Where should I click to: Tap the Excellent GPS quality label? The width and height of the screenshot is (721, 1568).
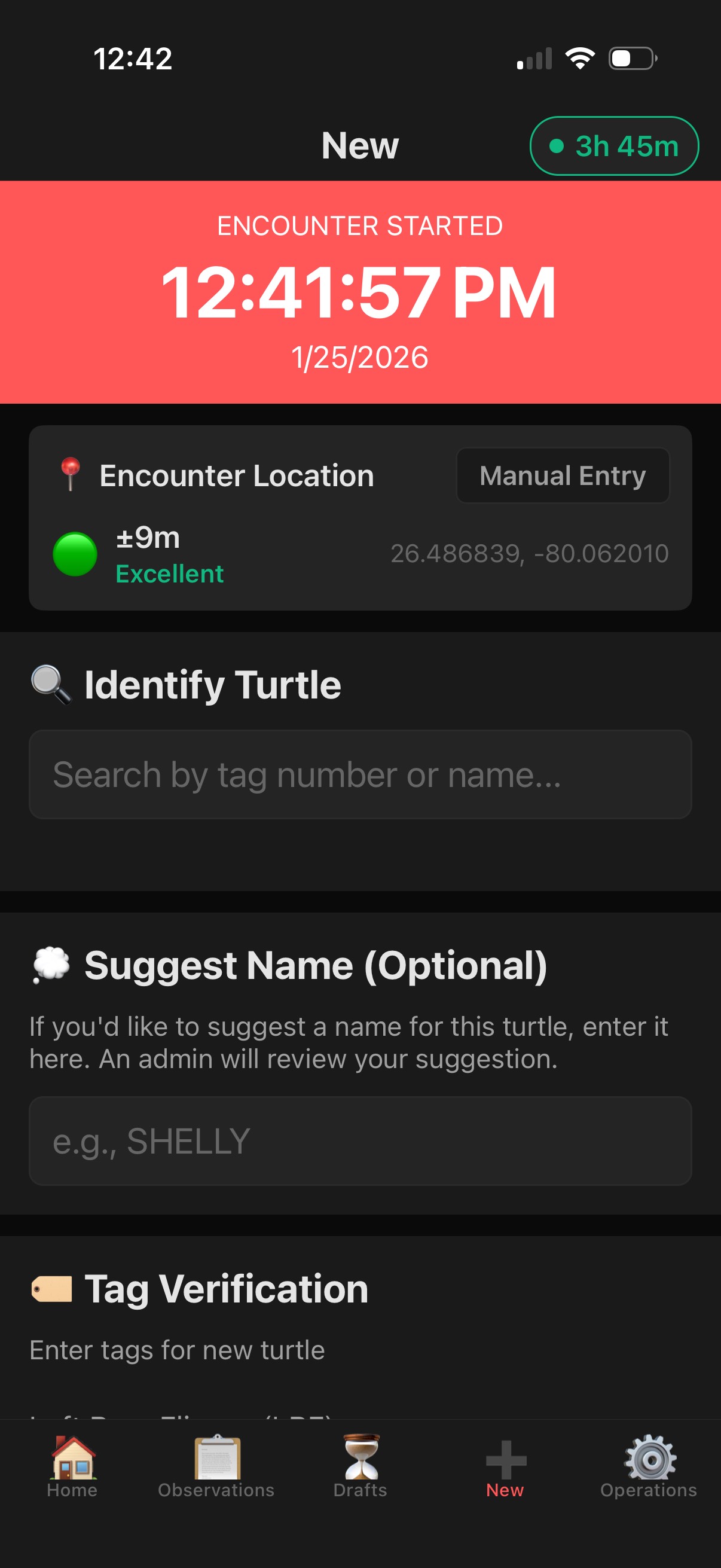click(x=169, y=572)
